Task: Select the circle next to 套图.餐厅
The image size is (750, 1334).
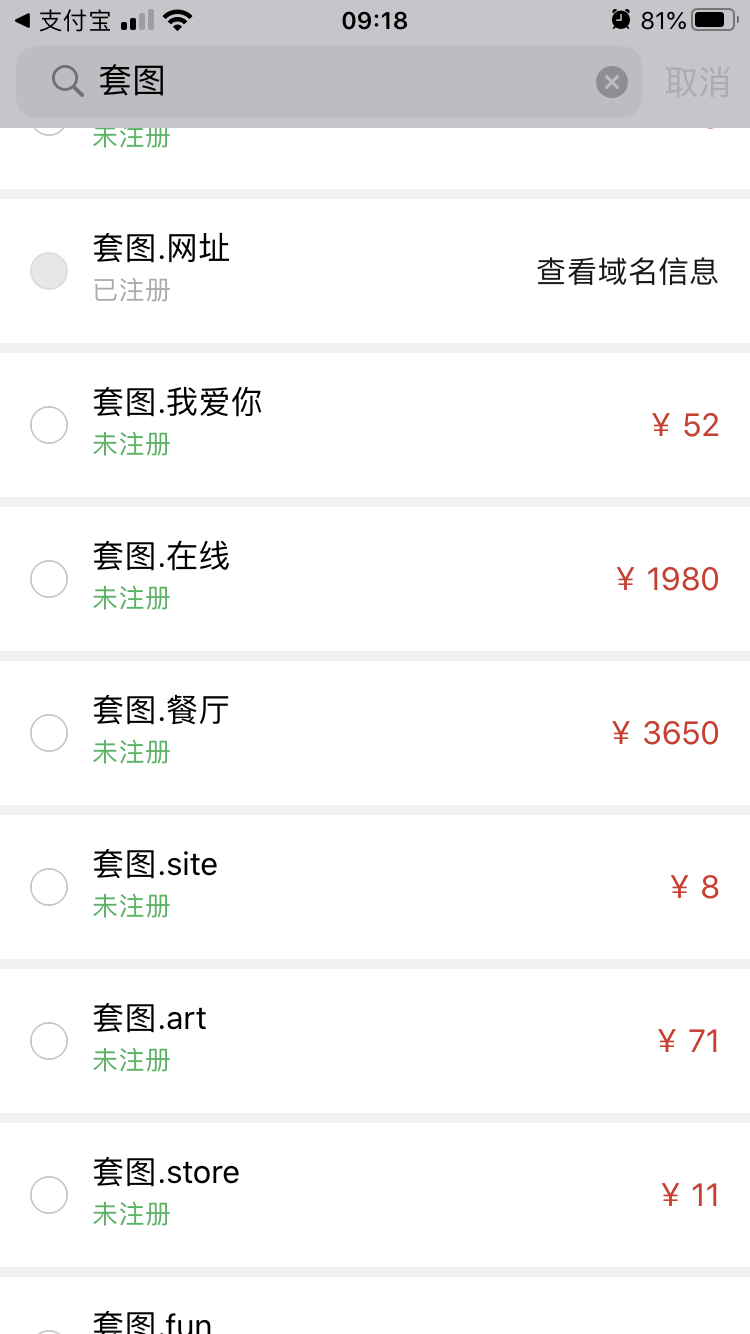Action: tap(49, 732)
